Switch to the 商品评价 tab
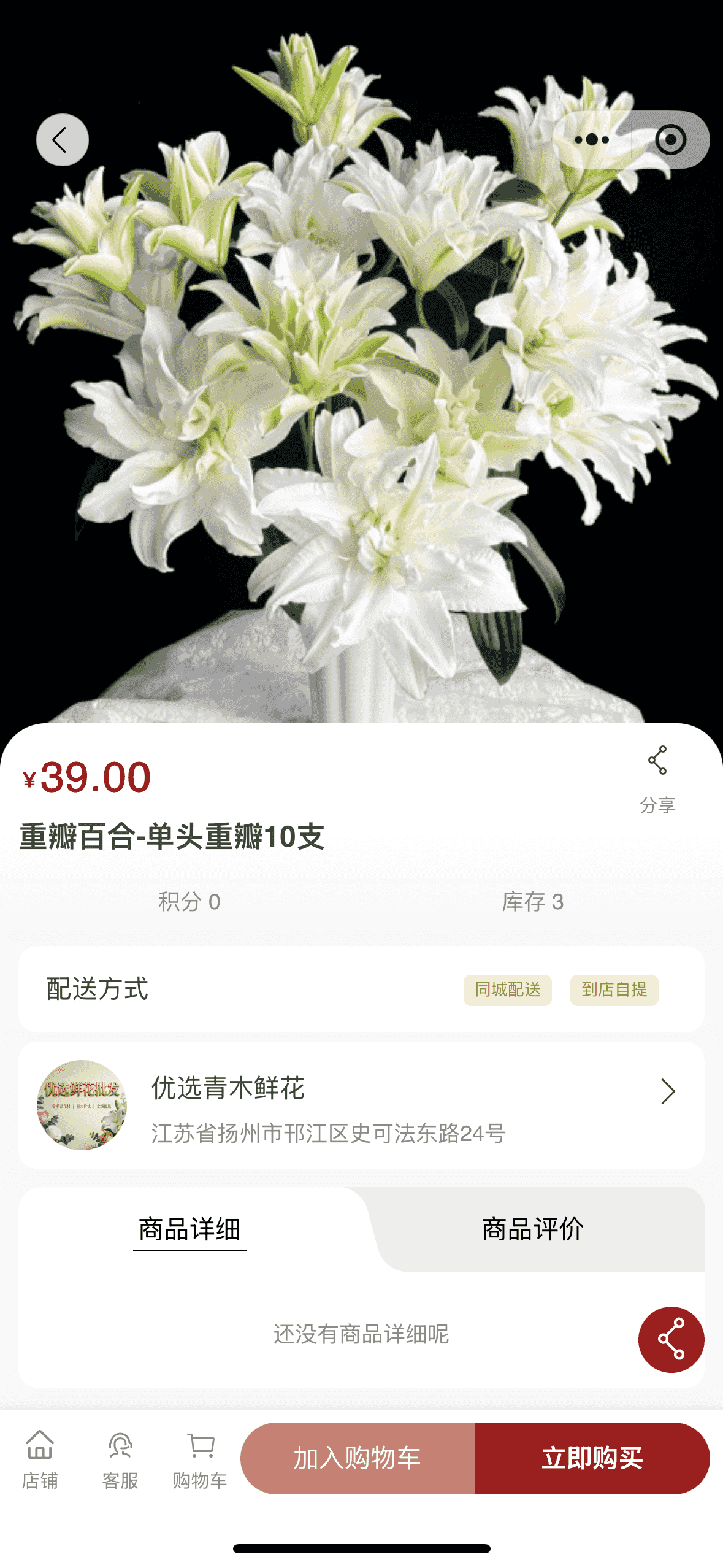 tap(532, 1229)
